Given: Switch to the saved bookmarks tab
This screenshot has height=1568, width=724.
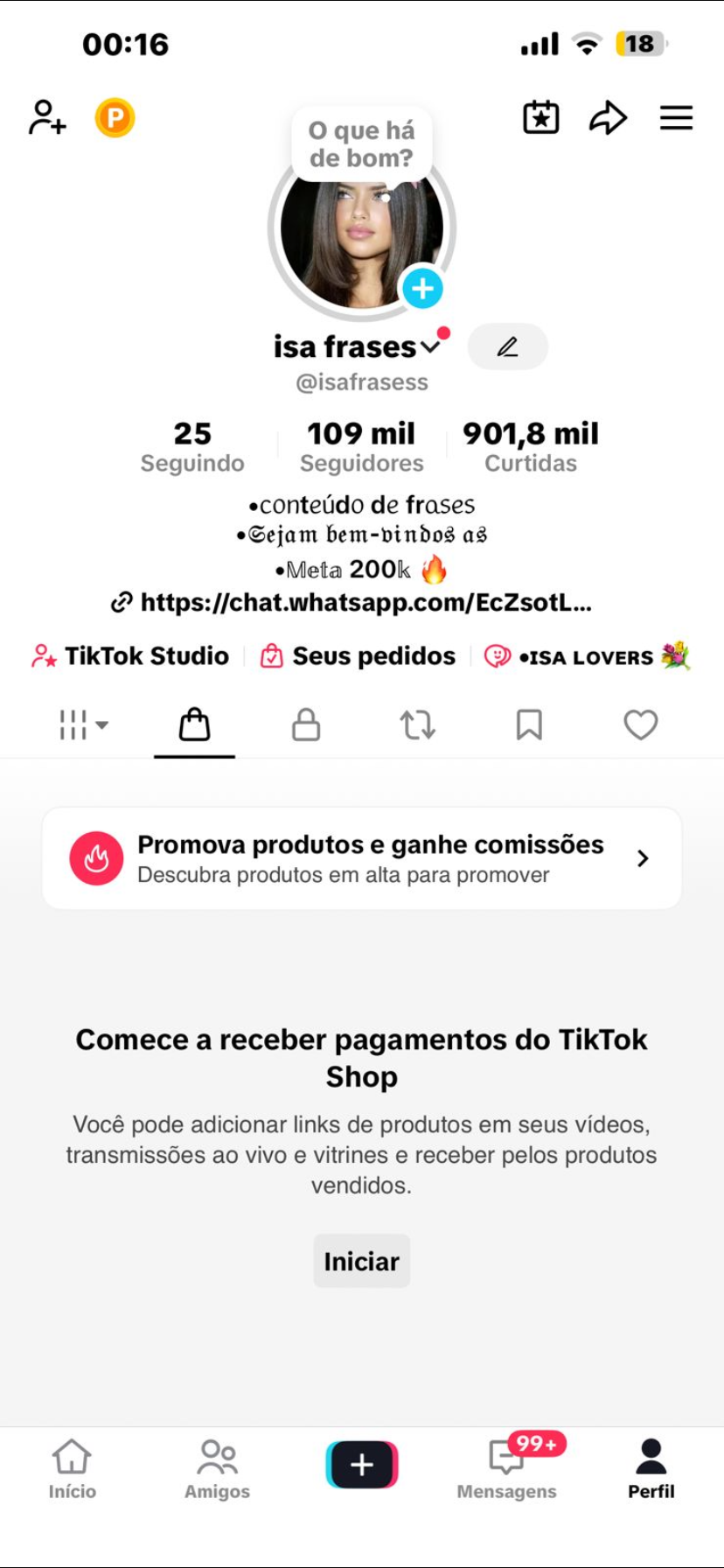Looking at the screenshot, I should [x=529, y=724].
